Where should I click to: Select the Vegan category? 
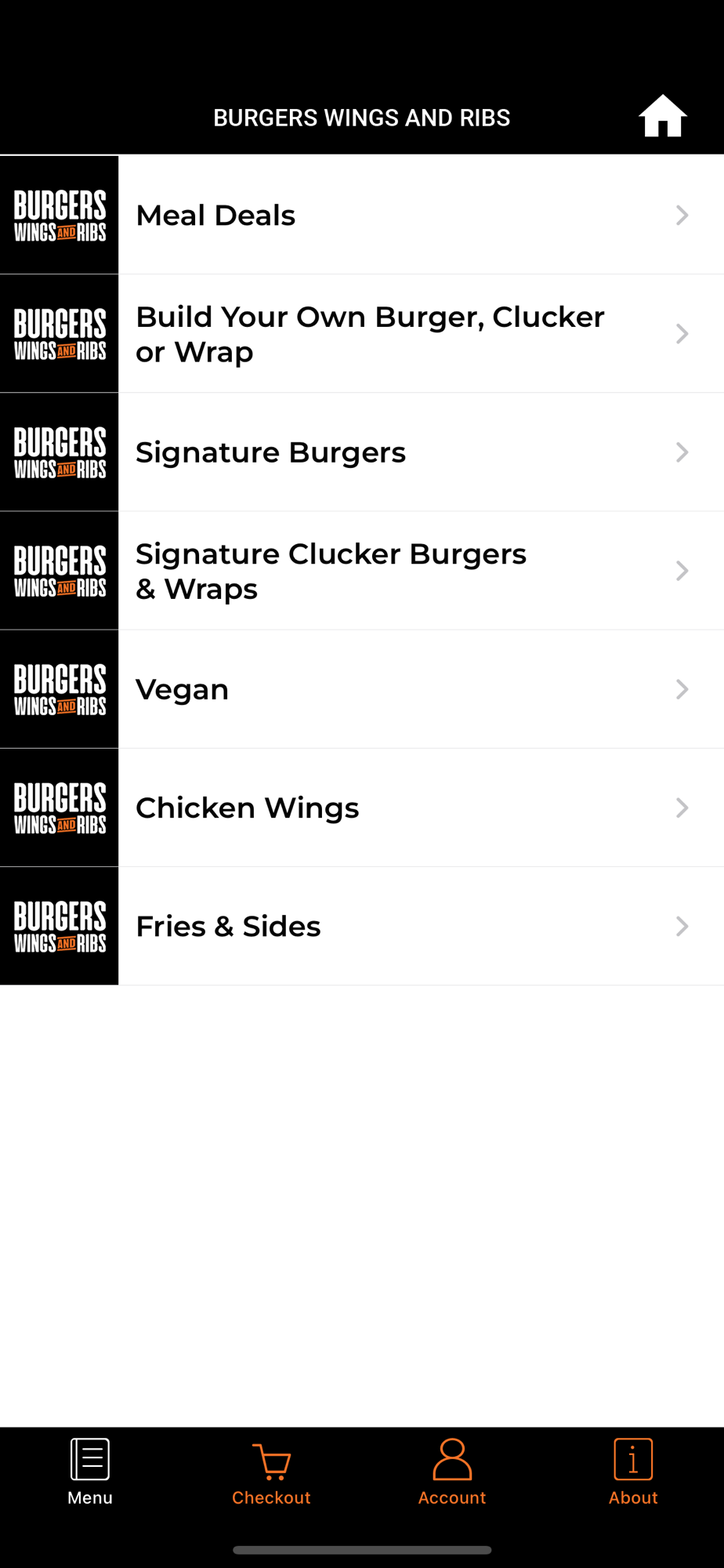pos(362,689)
